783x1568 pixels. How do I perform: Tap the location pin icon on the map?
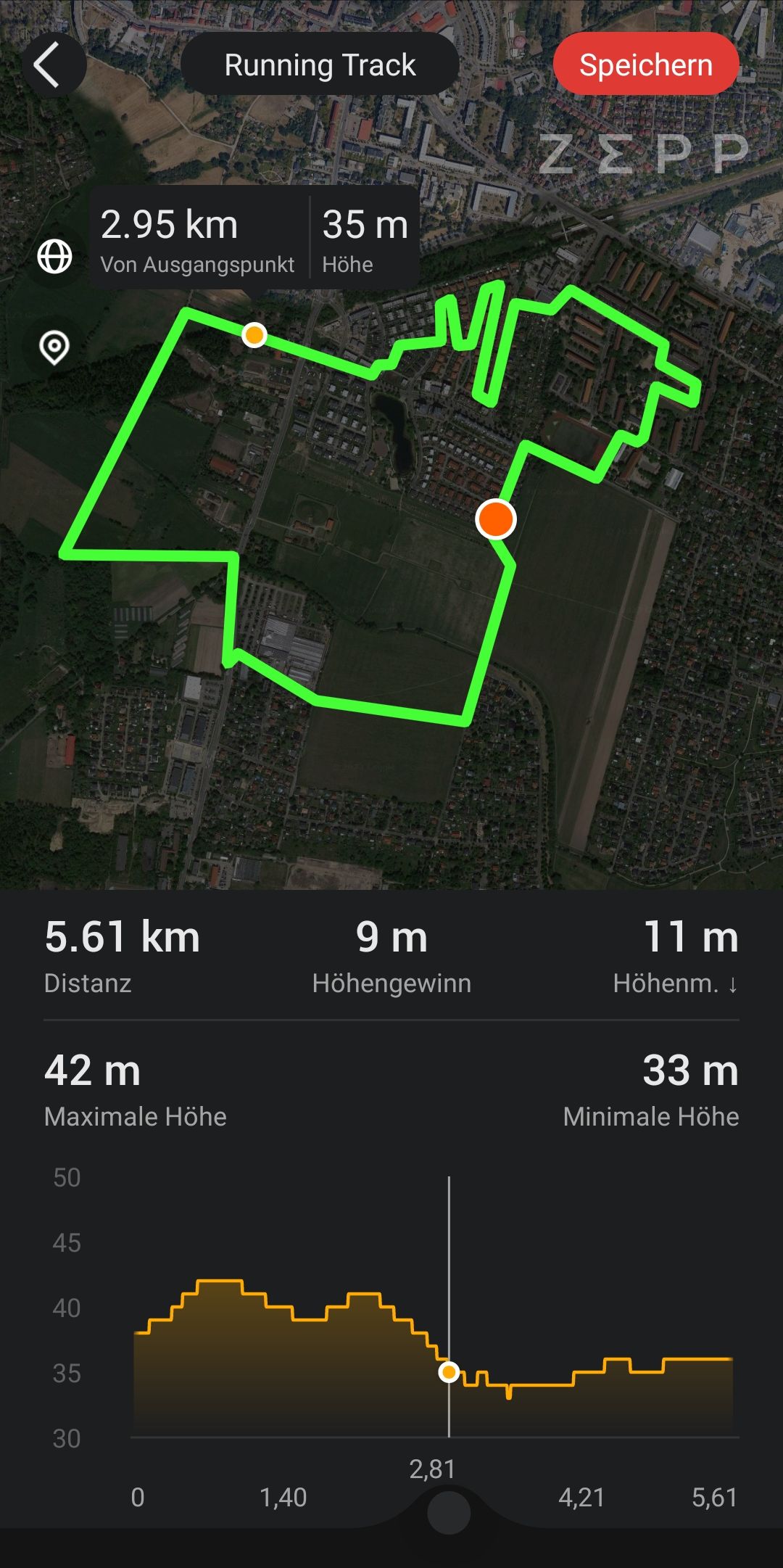point(55,348)
